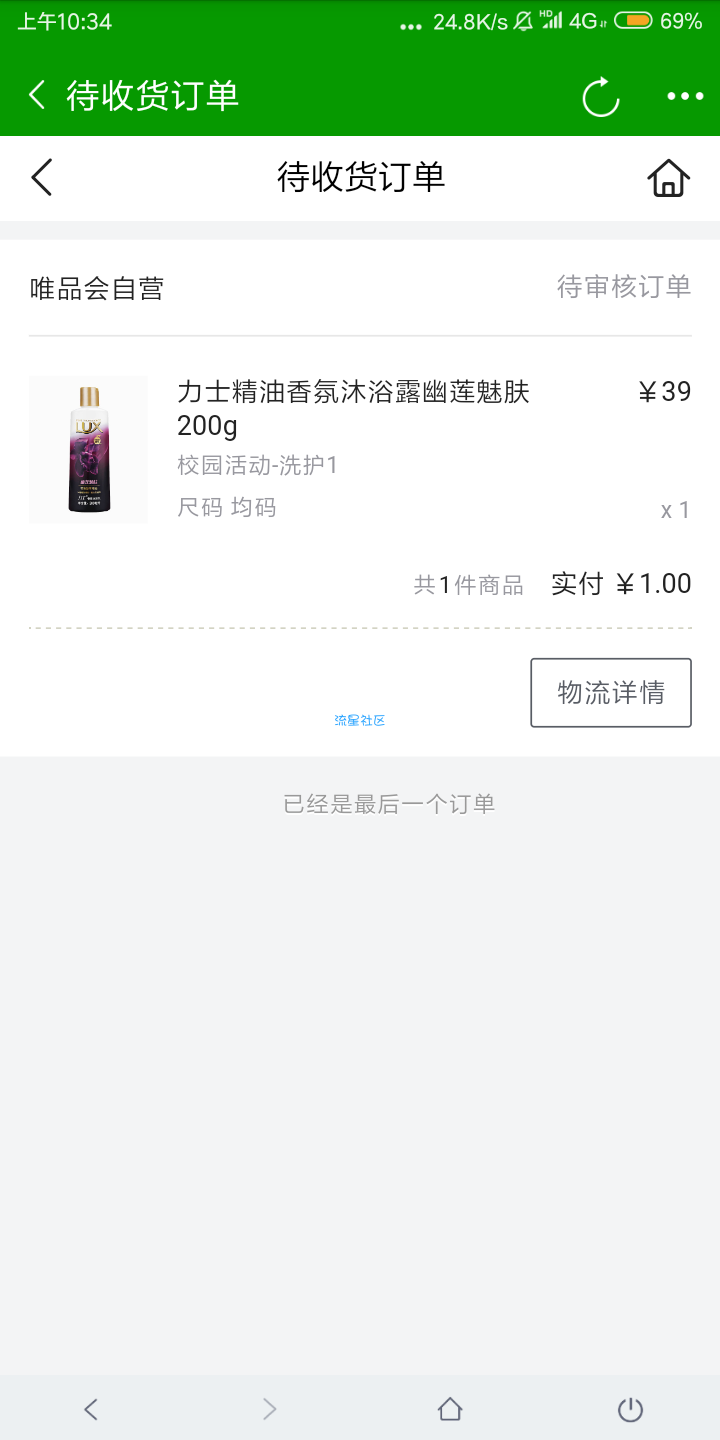This screenshot has width=720, height=1440.
Task: Tap the white bar's back arrow
Action: [x=41, y=178]
